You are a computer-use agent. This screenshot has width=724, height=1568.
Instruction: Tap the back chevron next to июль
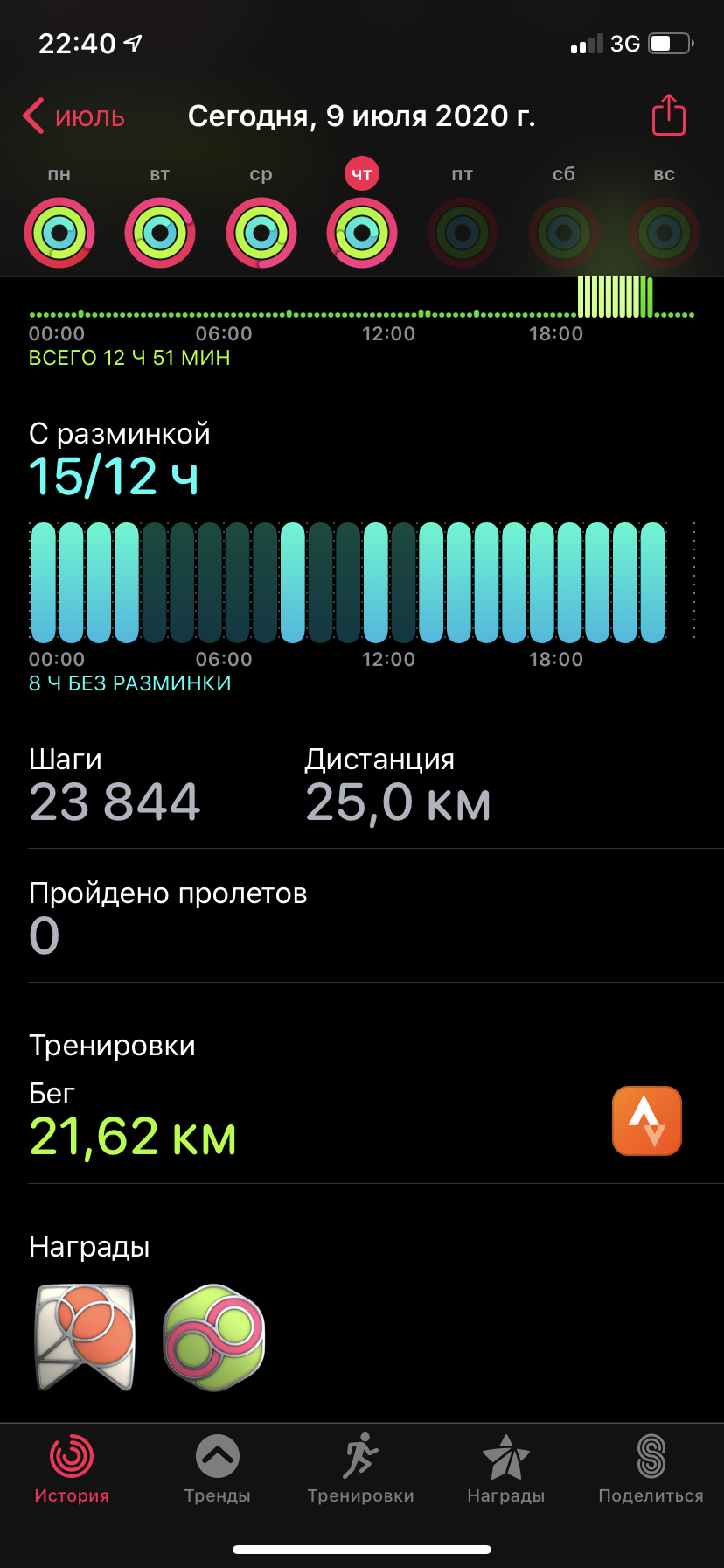point(33,115)
